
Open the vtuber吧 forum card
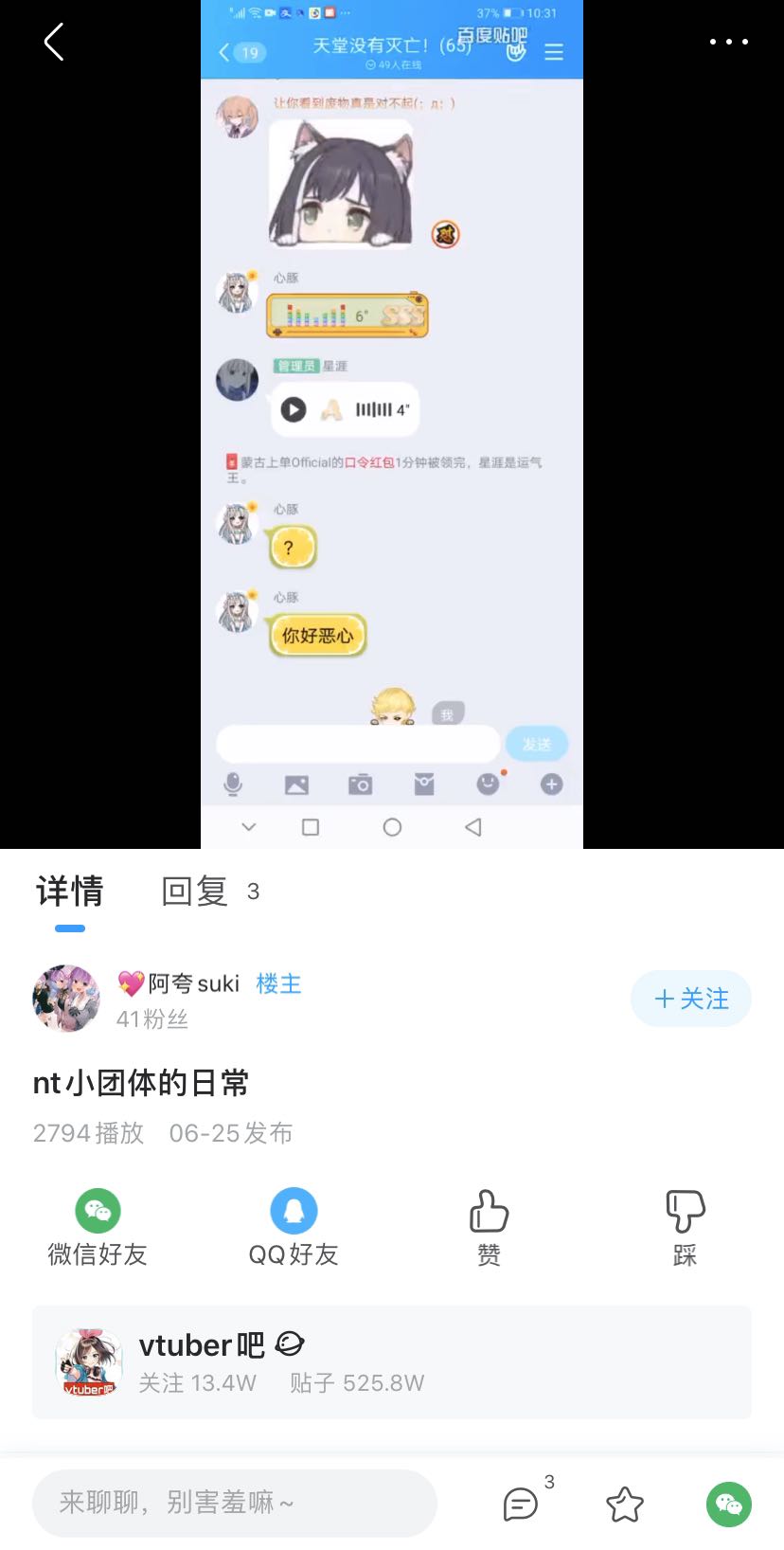click(392, 1362)
